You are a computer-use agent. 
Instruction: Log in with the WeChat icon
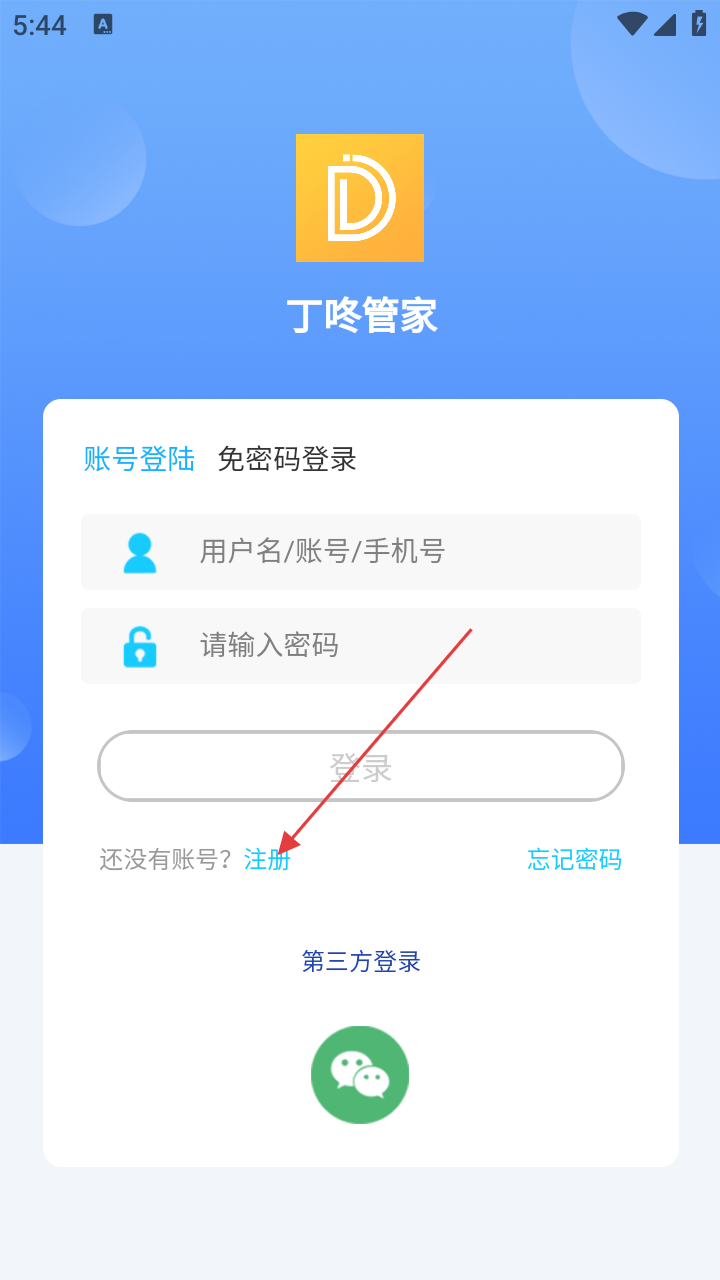(x=360, y=1075)
